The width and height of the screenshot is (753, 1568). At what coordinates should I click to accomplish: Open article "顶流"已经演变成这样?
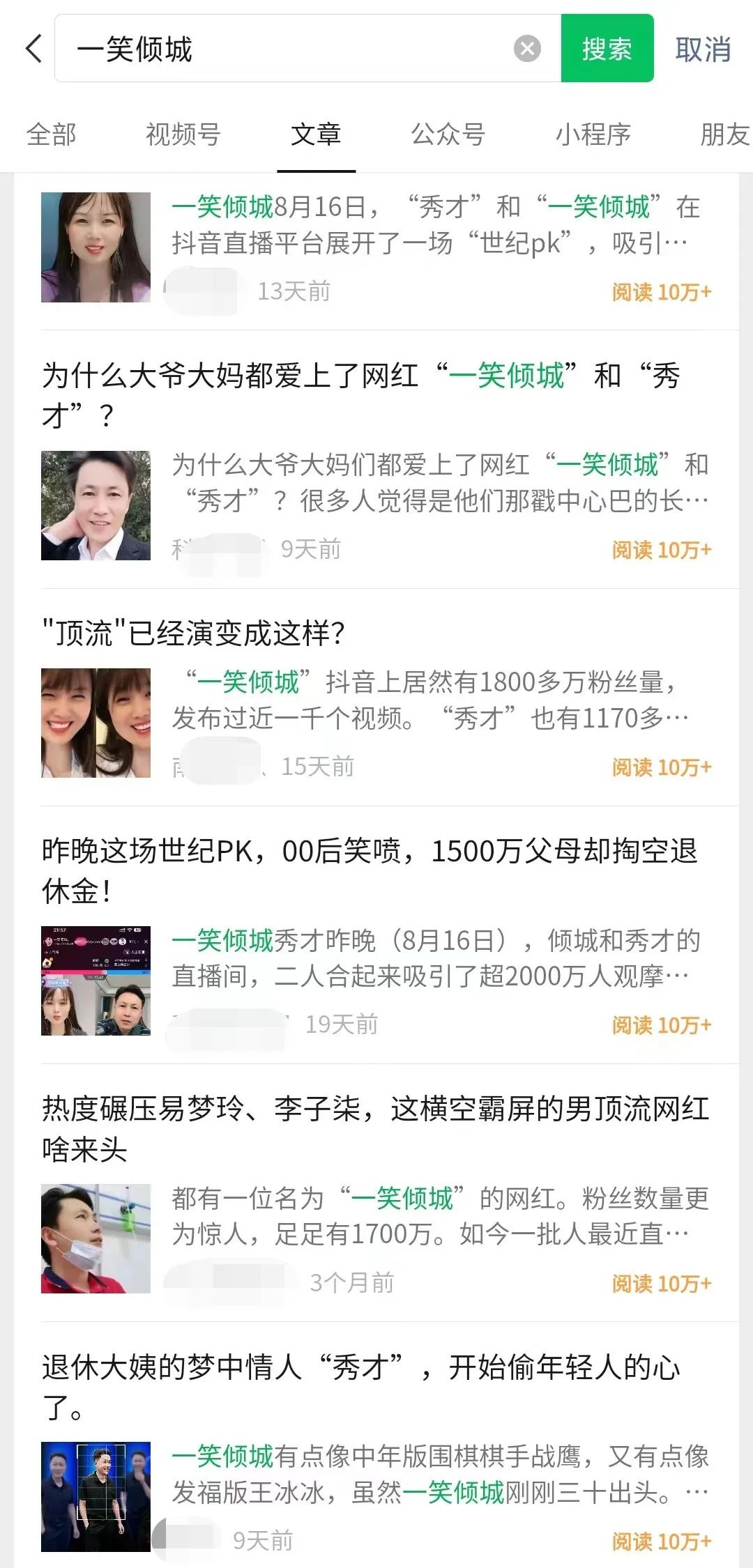[x=194, y=633]
